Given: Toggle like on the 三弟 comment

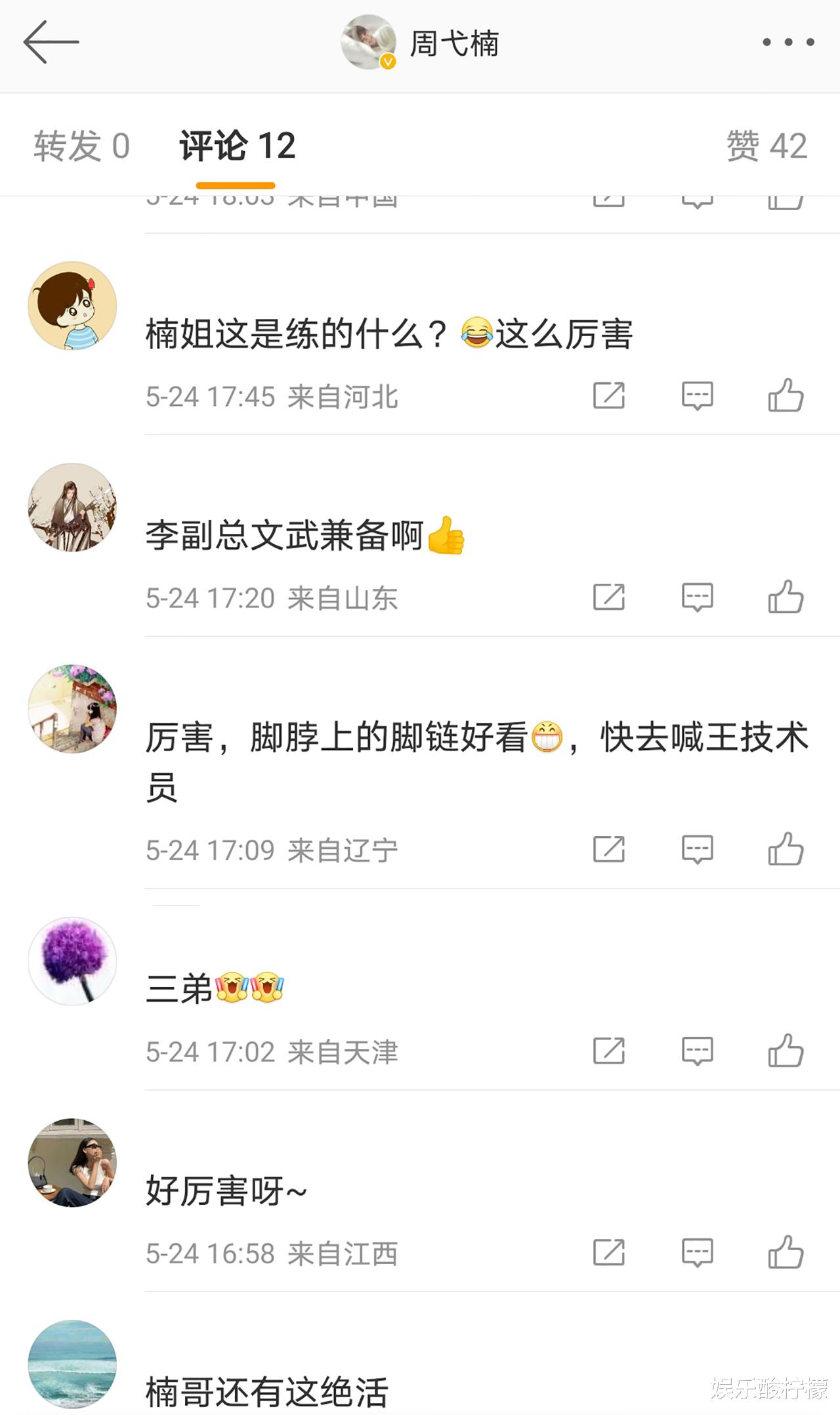Looking at the screenshot, I should click(x=786, y=1051).
